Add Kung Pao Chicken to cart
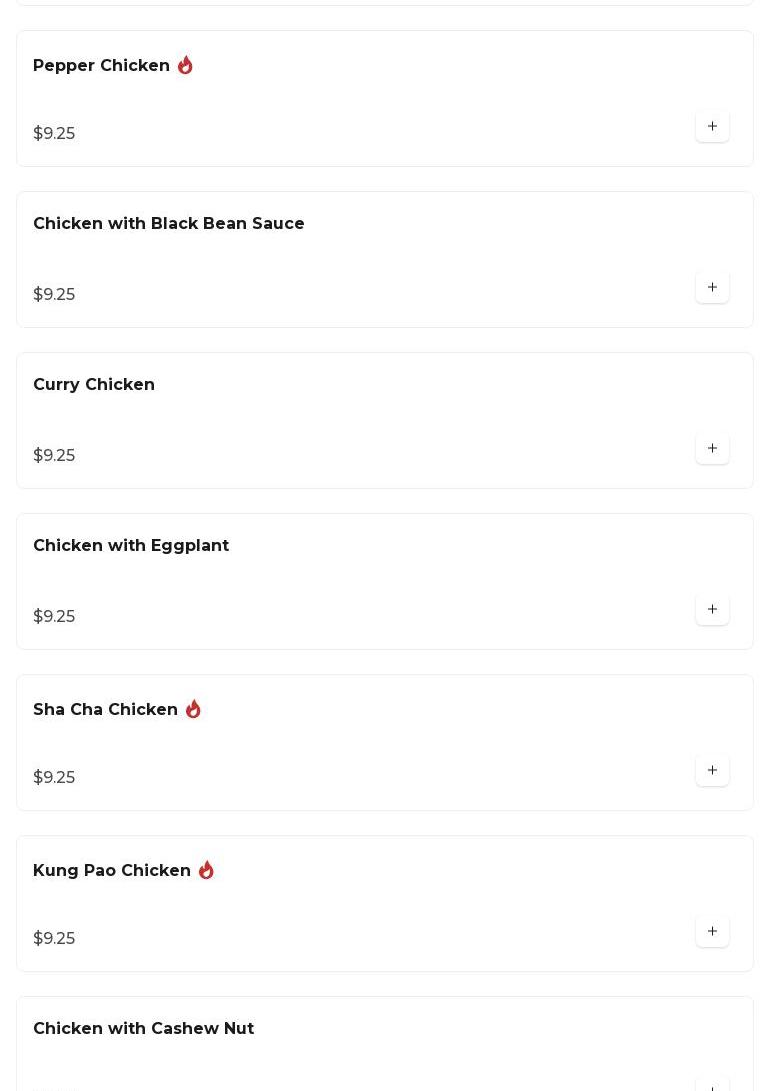 pyautogui.click(x=712, y=932)
